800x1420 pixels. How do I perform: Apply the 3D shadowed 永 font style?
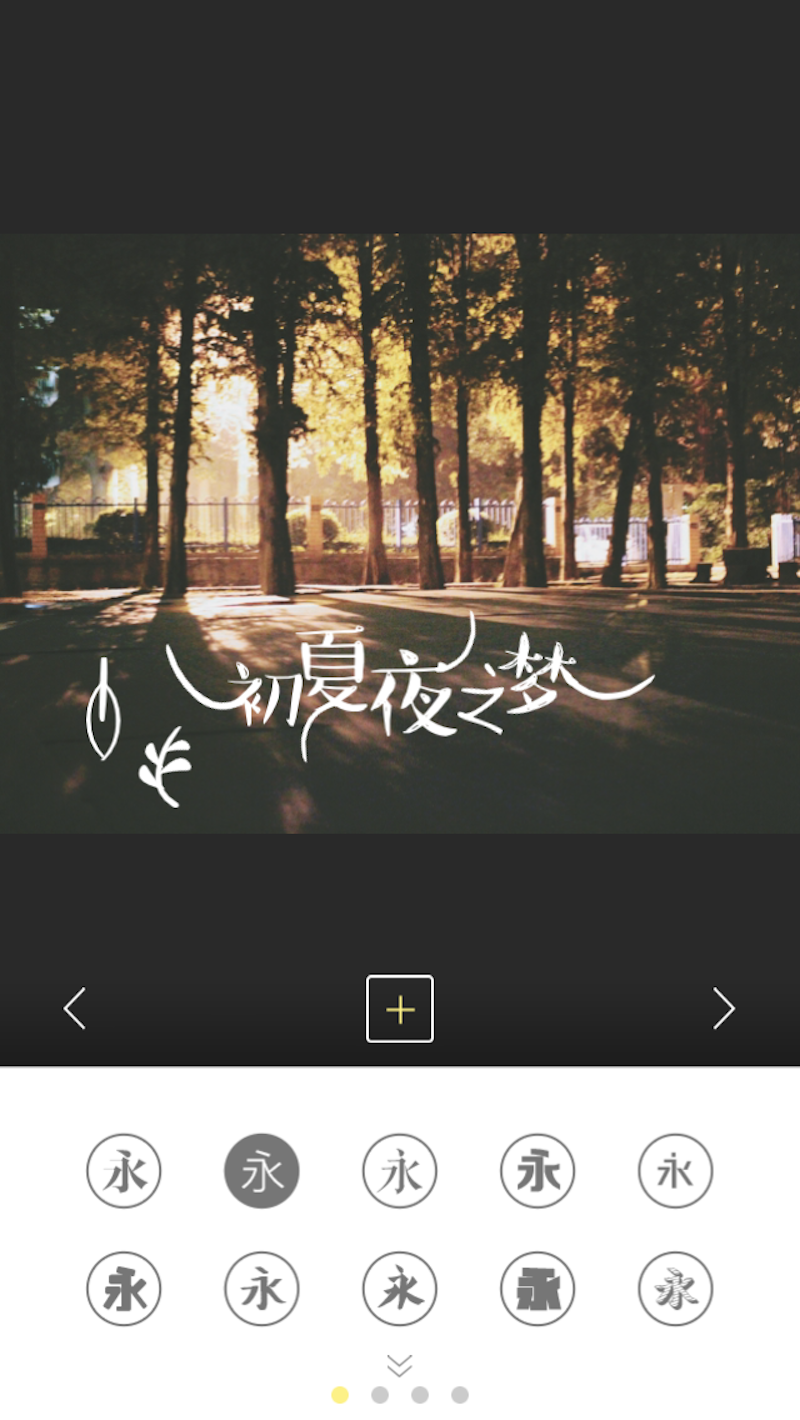click(676, 1289)
